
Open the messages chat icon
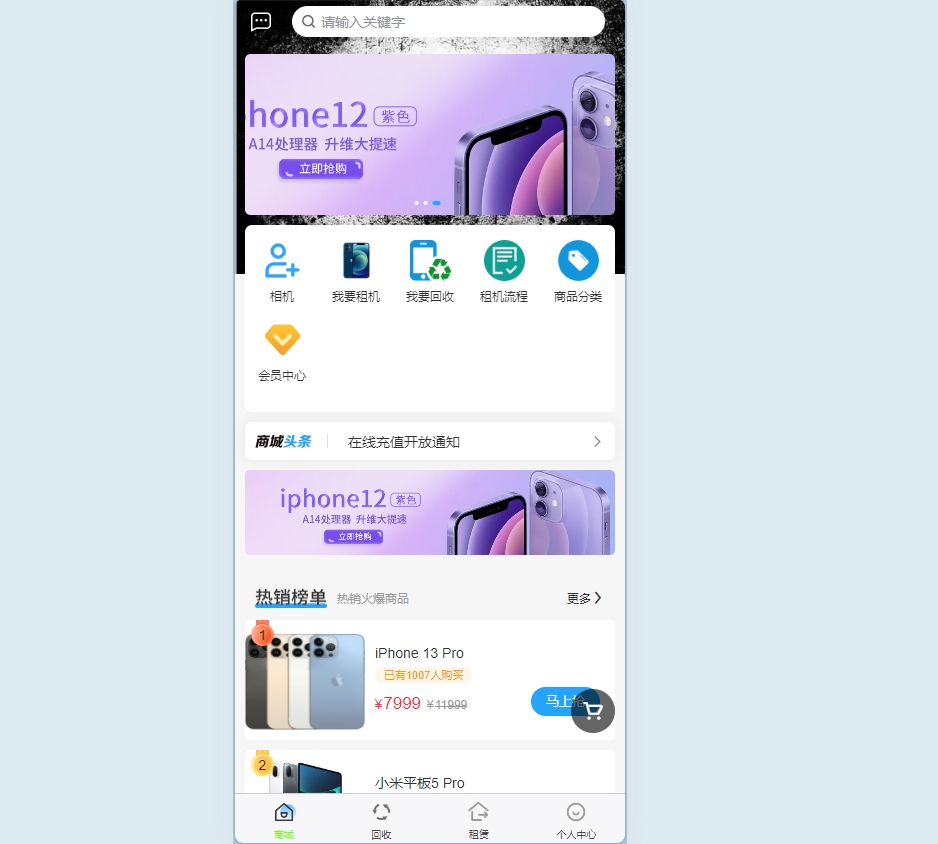261,22
